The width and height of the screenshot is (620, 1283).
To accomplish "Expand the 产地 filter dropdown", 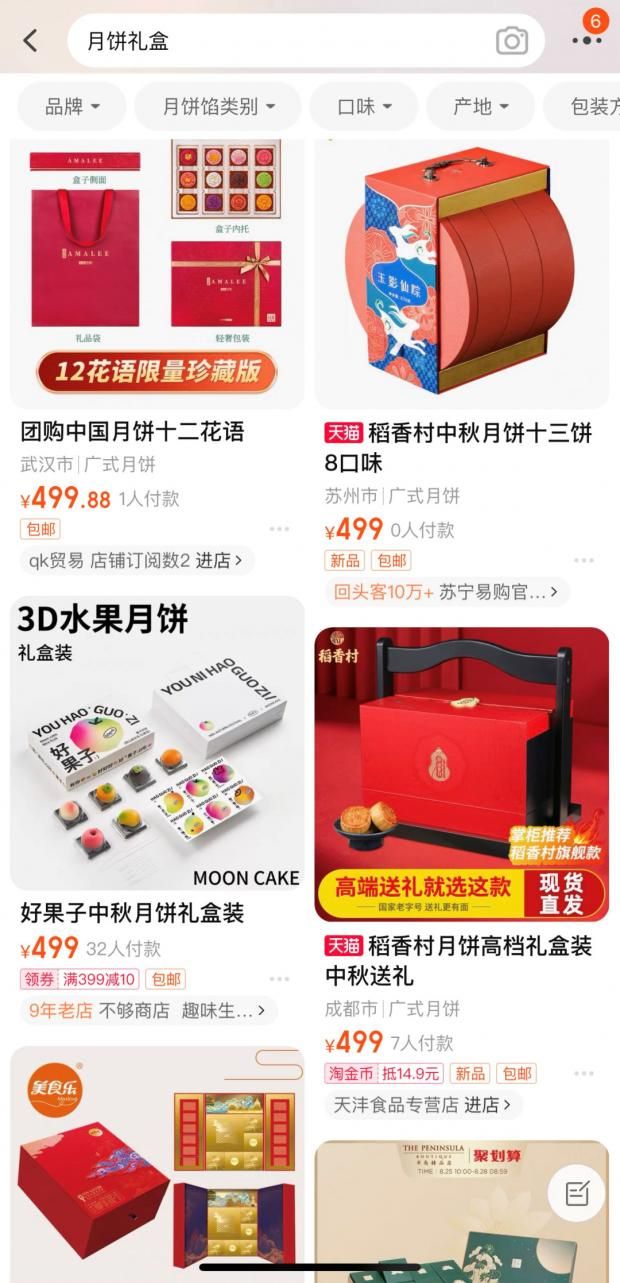I will tap(480, 106).
